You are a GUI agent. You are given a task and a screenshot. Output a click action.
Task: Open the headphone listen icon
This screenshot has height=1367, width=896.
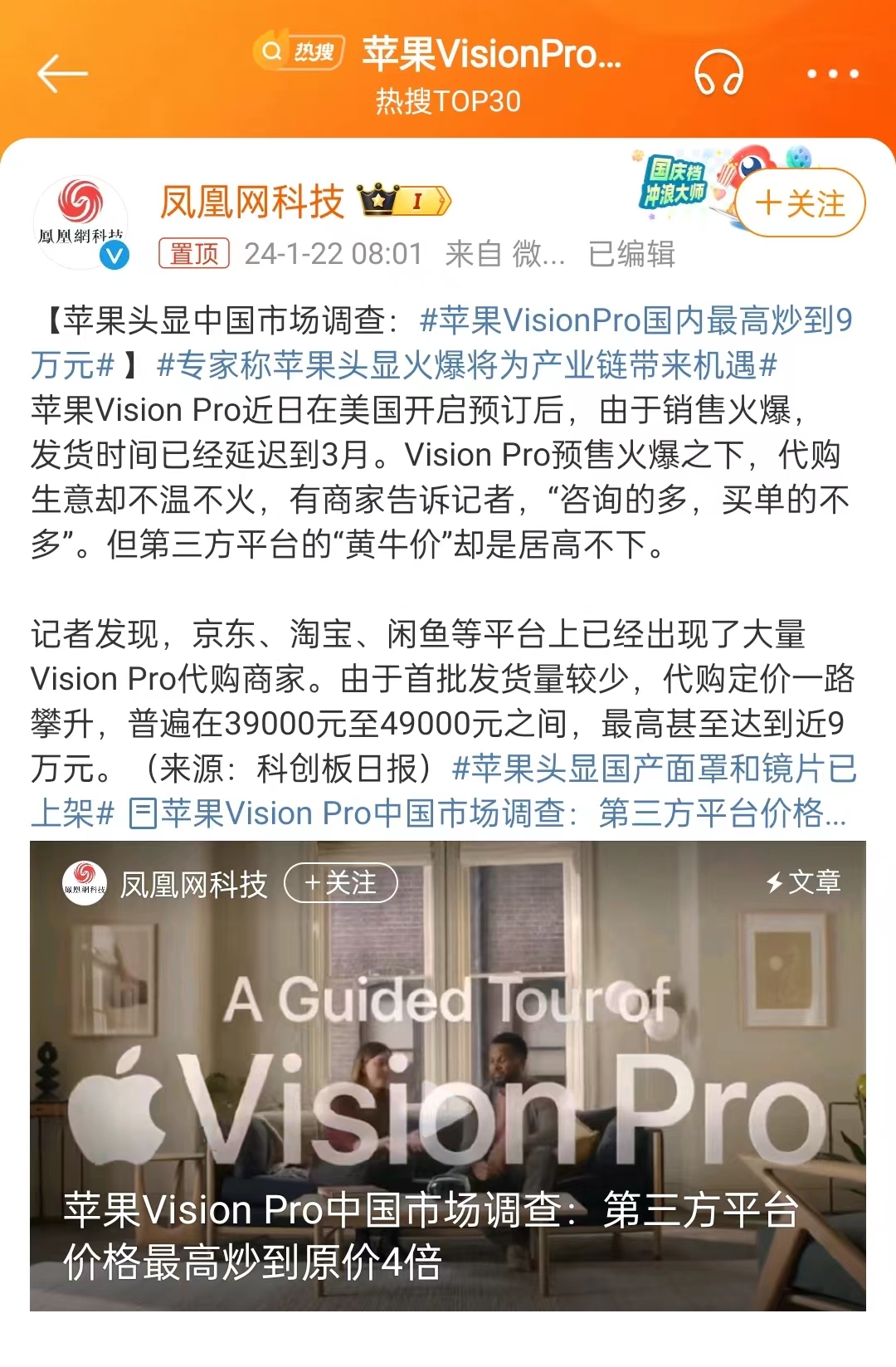click(x=718, y=73)
